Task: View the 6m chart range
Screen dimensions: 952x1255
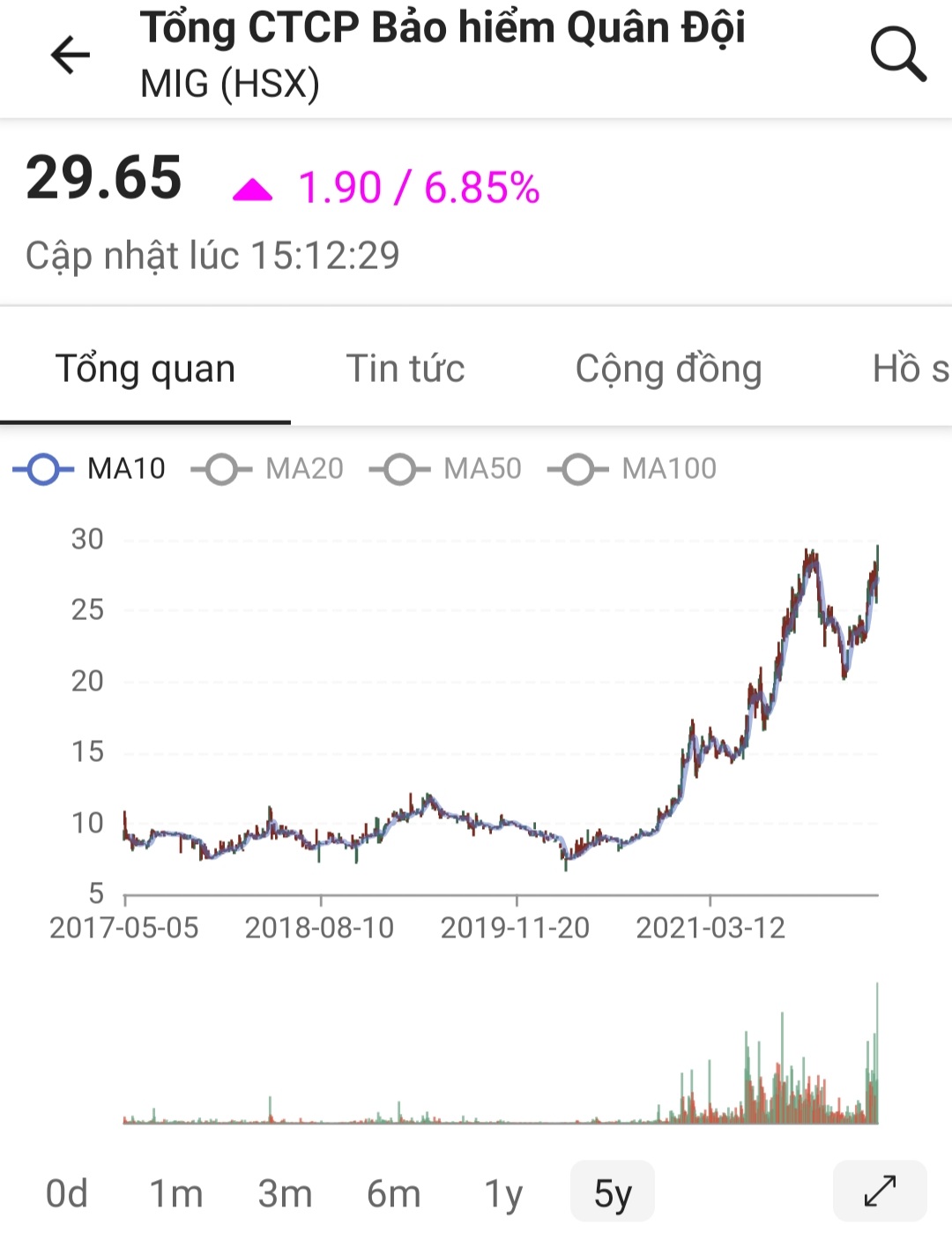Action: 394,1193
